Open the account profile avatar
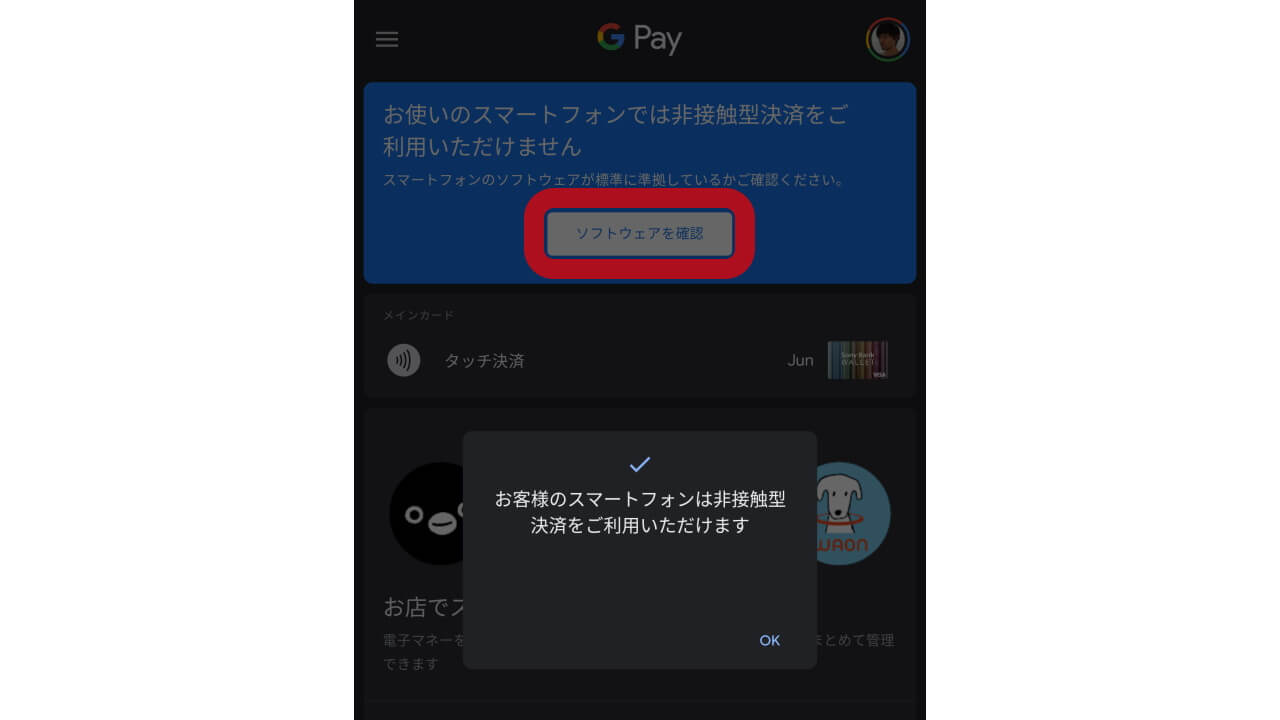 (x=887, y=40)
